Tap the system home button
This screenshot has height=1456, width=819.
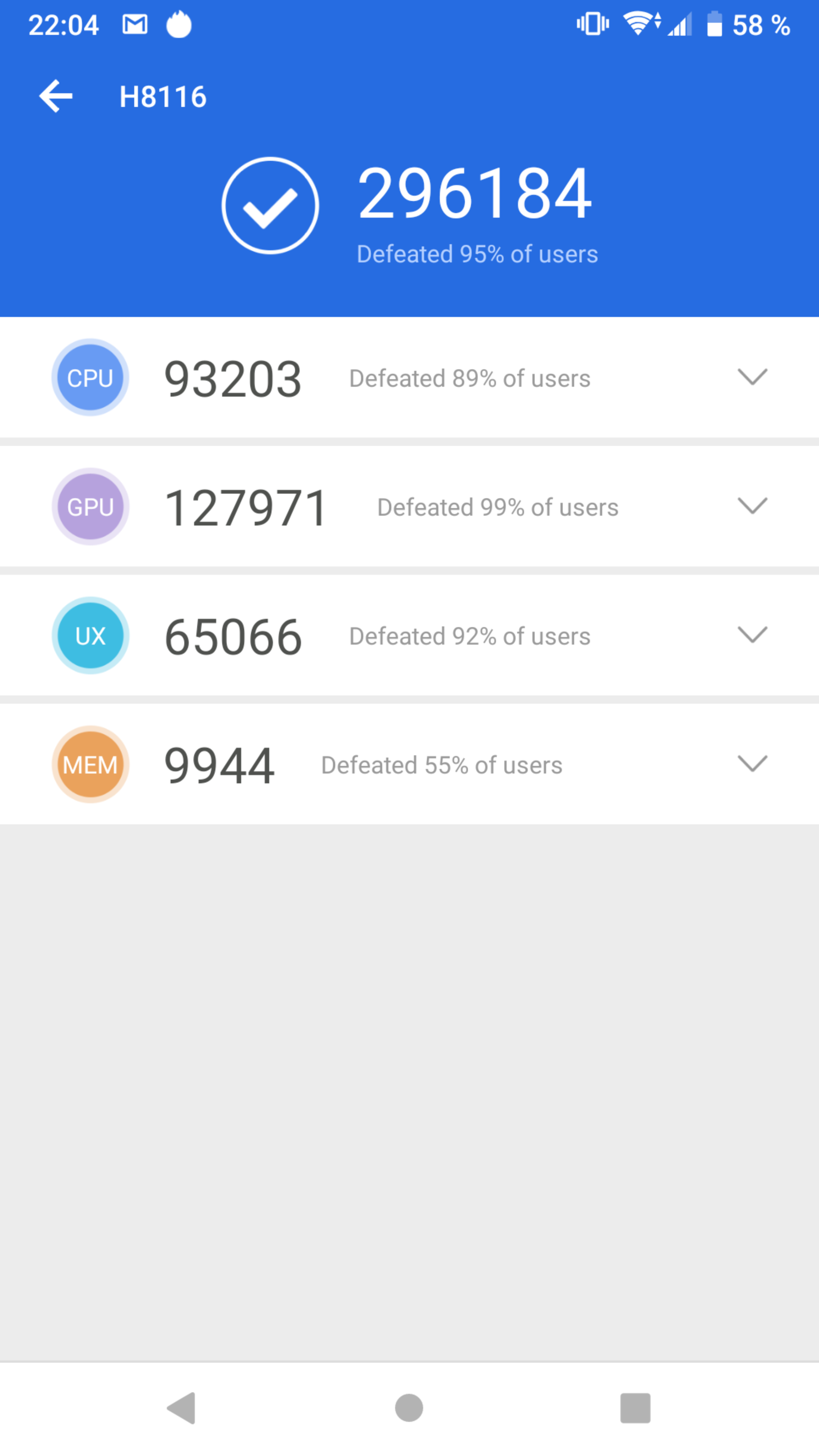(x=409, y=1407)
